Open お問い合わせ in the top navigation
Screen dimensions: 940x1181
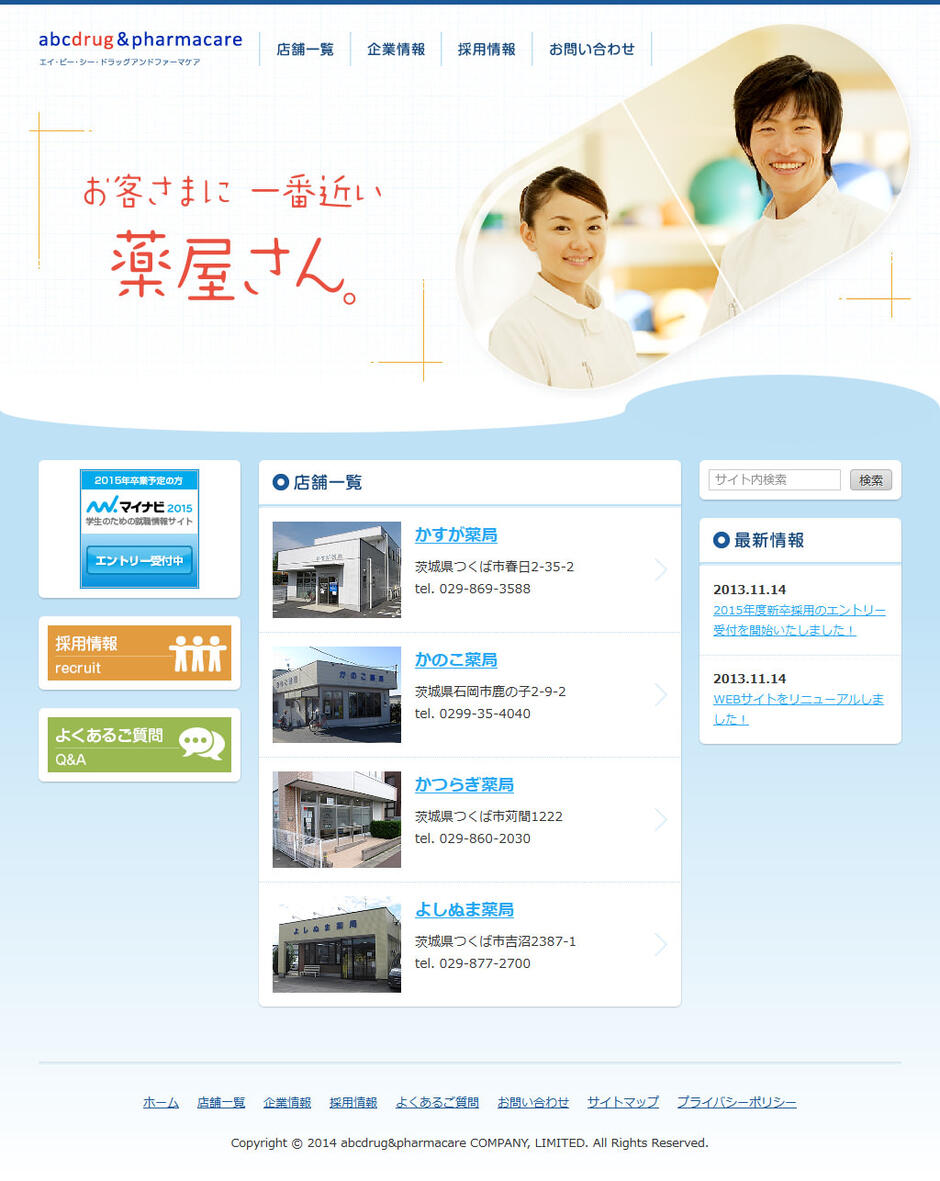pos(592,49)
